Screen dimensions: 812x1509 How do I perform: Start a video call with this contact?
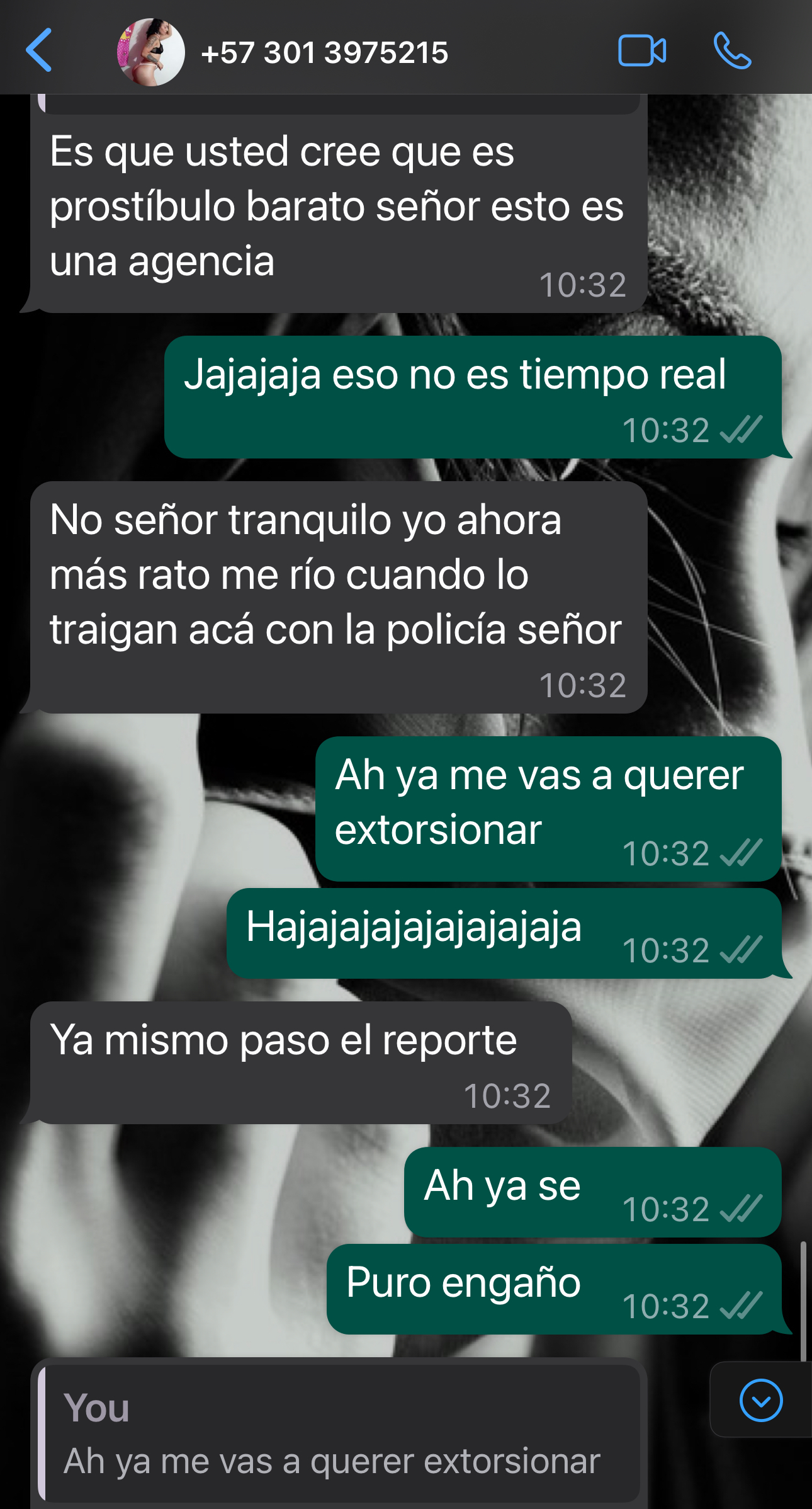coord(642,51)
